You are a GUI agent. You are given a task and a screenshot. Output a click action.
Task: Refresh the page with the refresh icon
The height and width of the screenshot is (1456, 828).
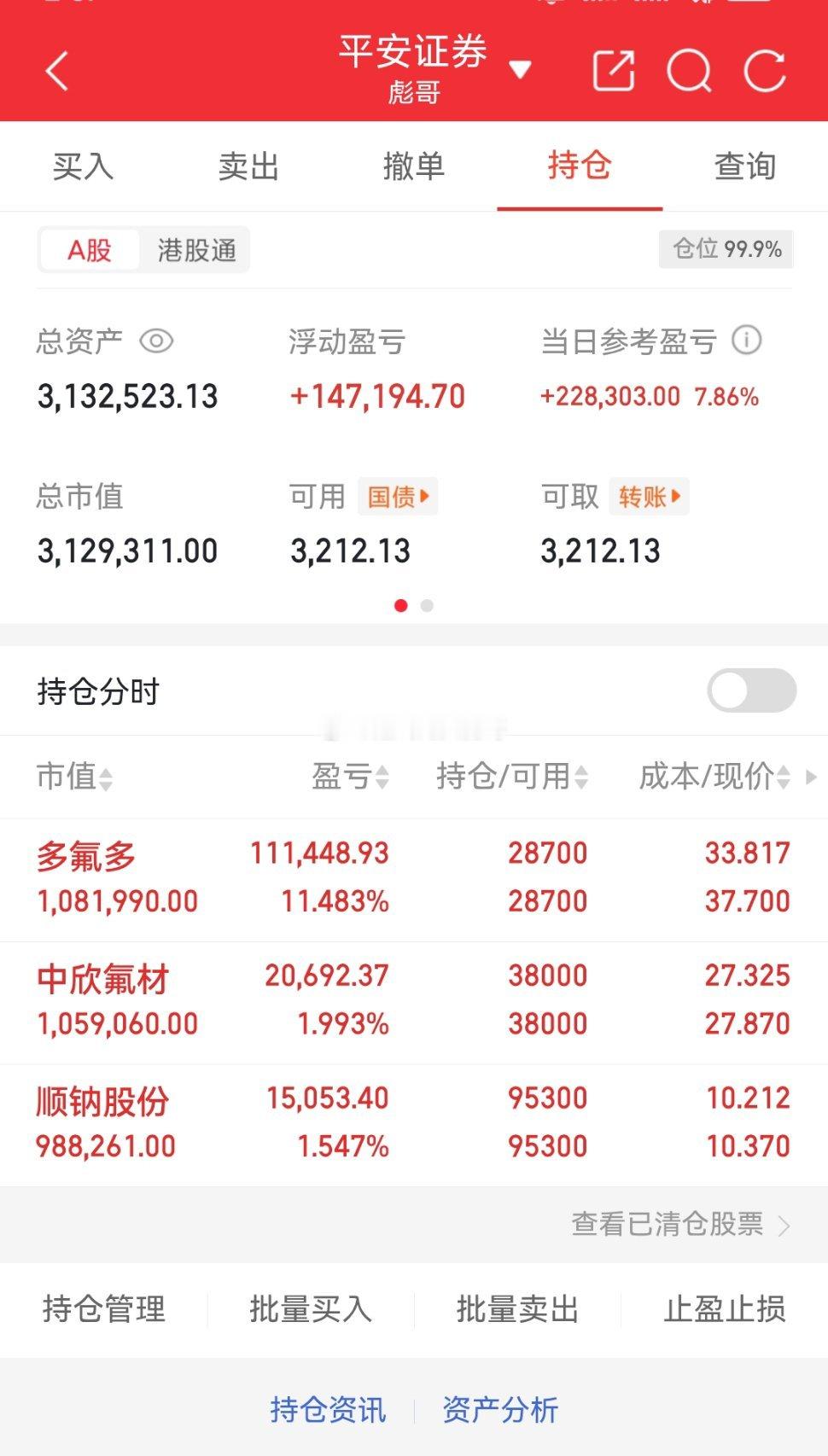pyautogui.click(x=767, y=71)
